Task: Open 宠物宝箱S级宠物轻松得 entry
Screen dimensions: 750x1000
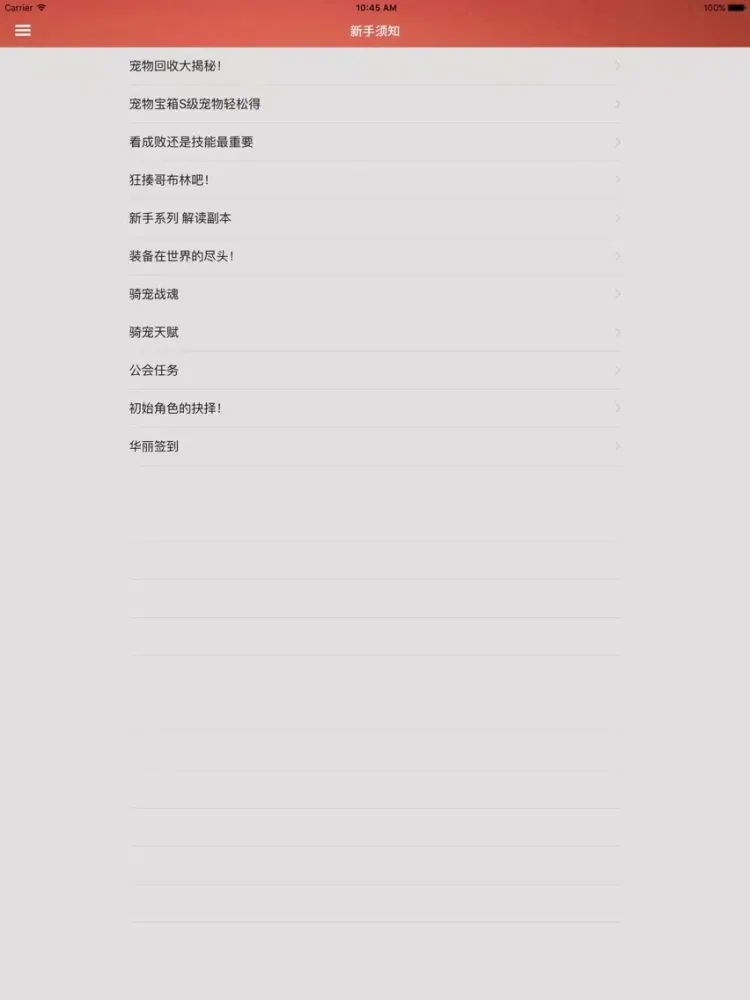Action: [x=374, y=104]
